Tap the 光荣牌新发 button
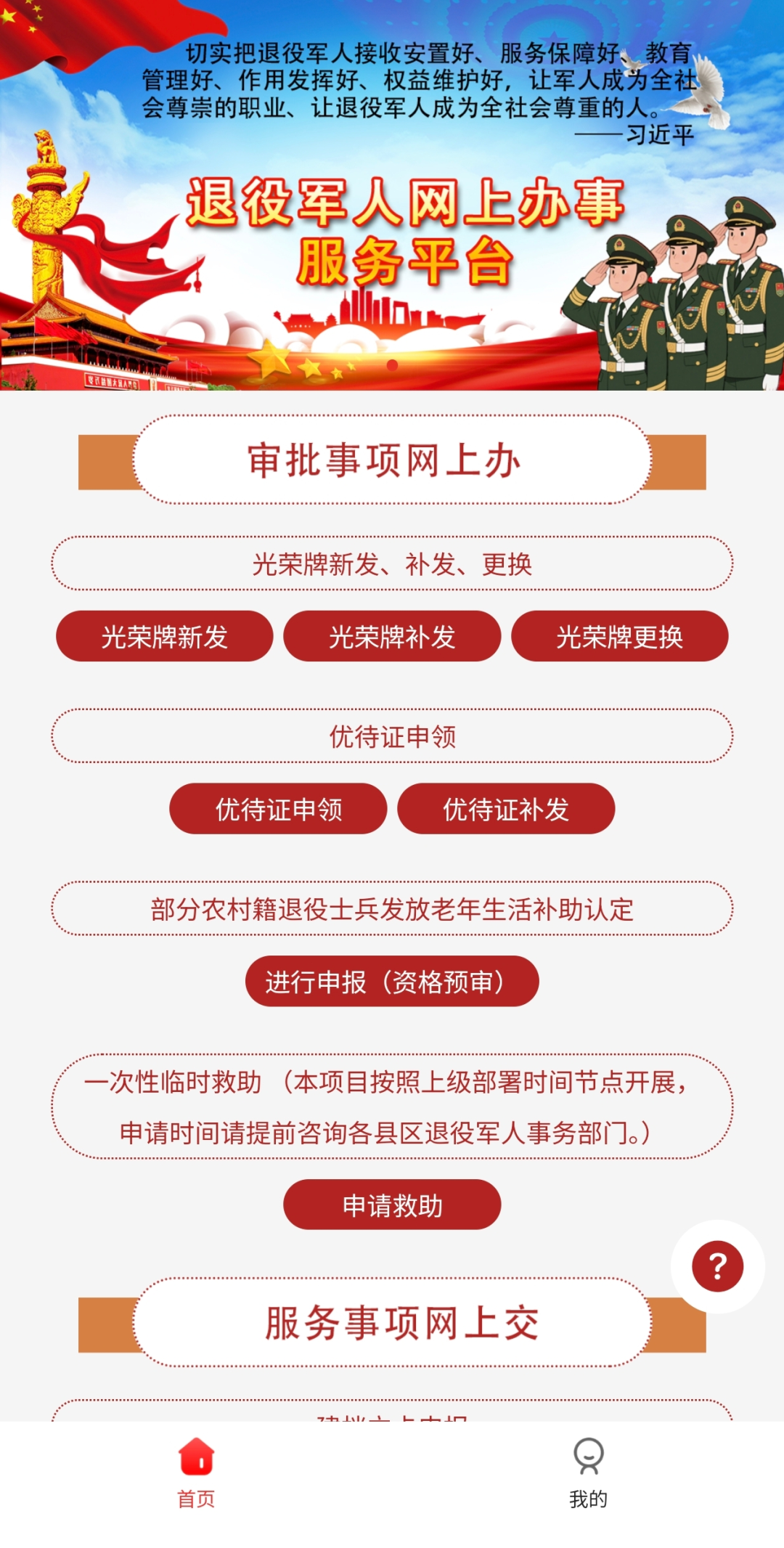 pos(165,637)
